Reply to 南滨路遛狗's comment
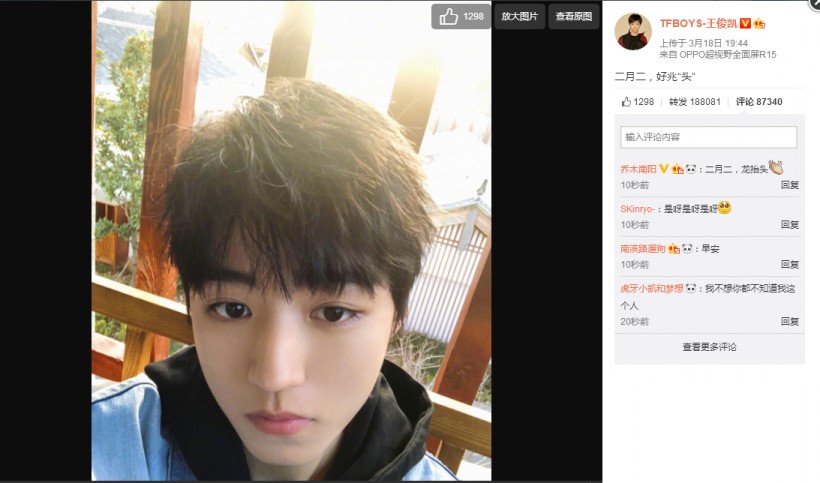The height and width of the screenshot is (483, 820). click(789, 265)
